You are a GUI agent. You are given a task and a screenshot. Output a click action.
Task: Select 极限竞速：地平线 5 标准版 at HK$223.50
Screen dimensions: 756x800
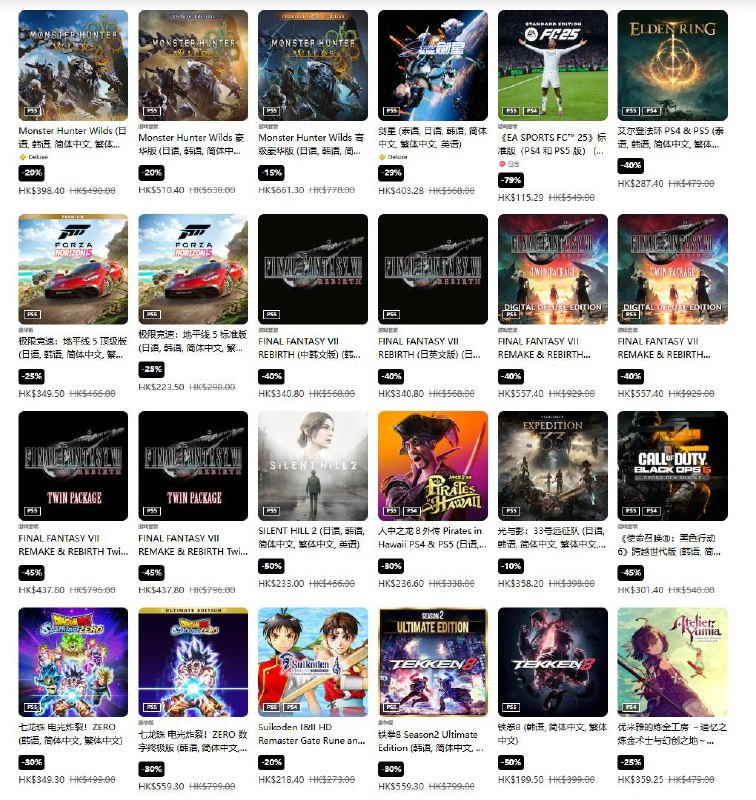pyautogui.click(x=193, y=269)
